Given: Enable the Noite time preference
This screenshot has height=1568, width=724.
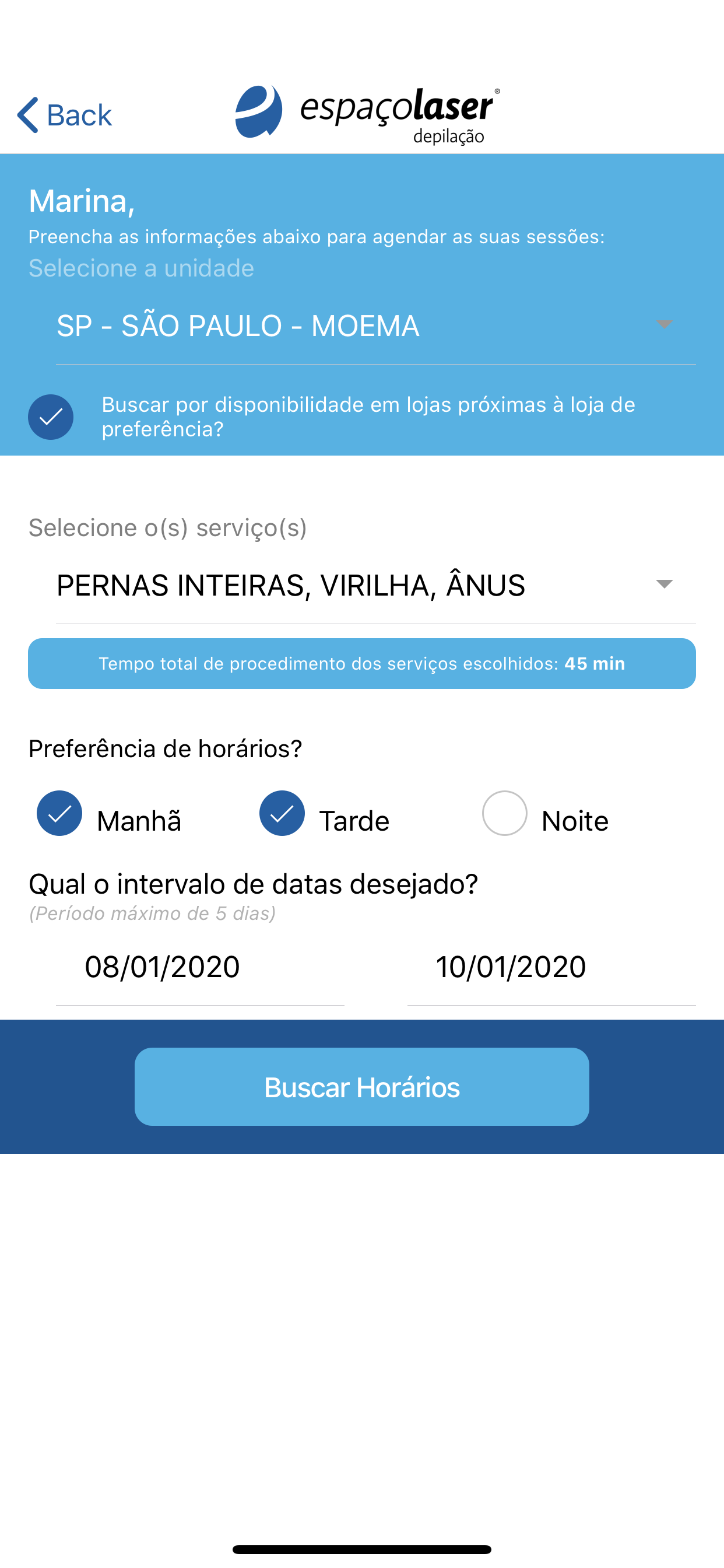Looking at the screenshot, I should coord(504,813).
